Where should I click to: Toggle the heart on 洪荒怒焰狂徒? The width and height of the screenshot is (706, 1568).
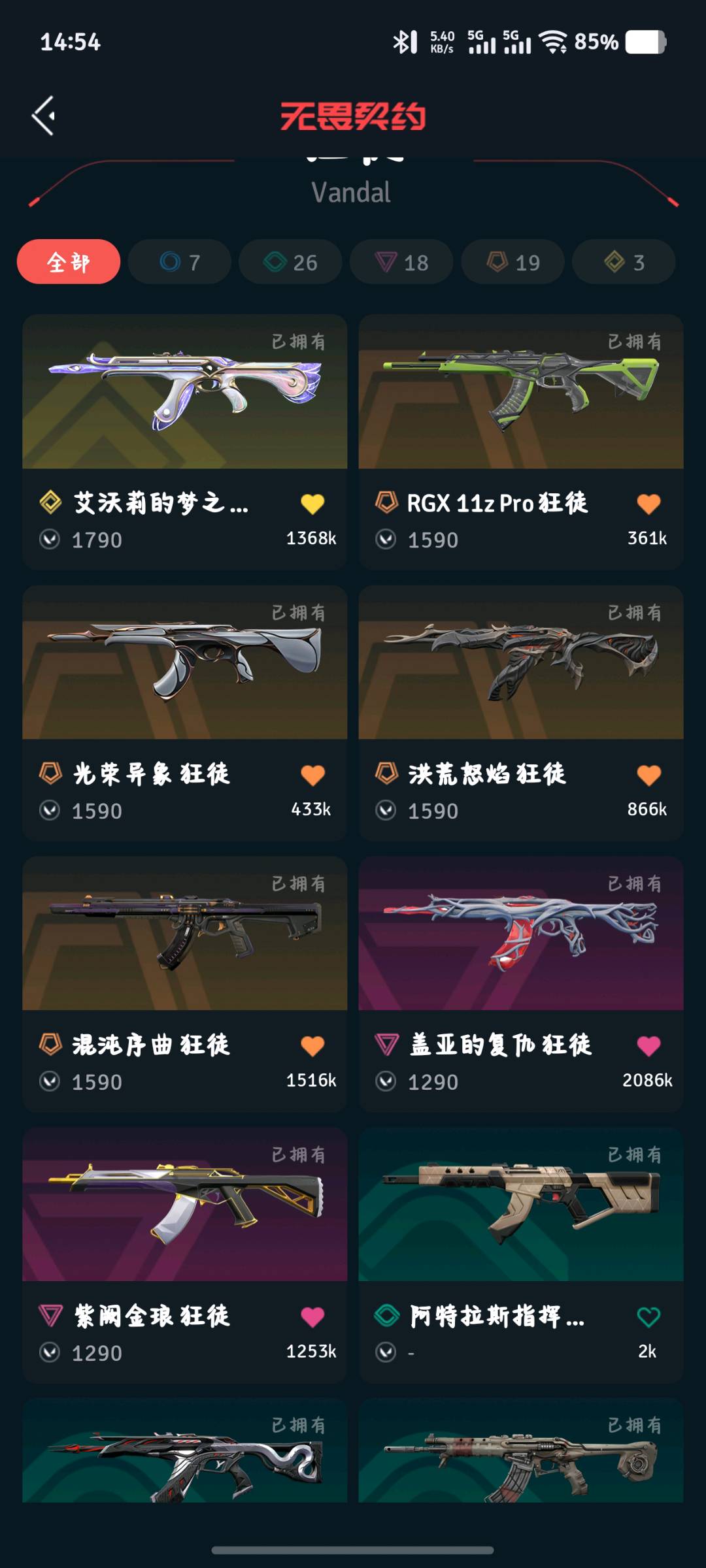[x=648, y=775]
